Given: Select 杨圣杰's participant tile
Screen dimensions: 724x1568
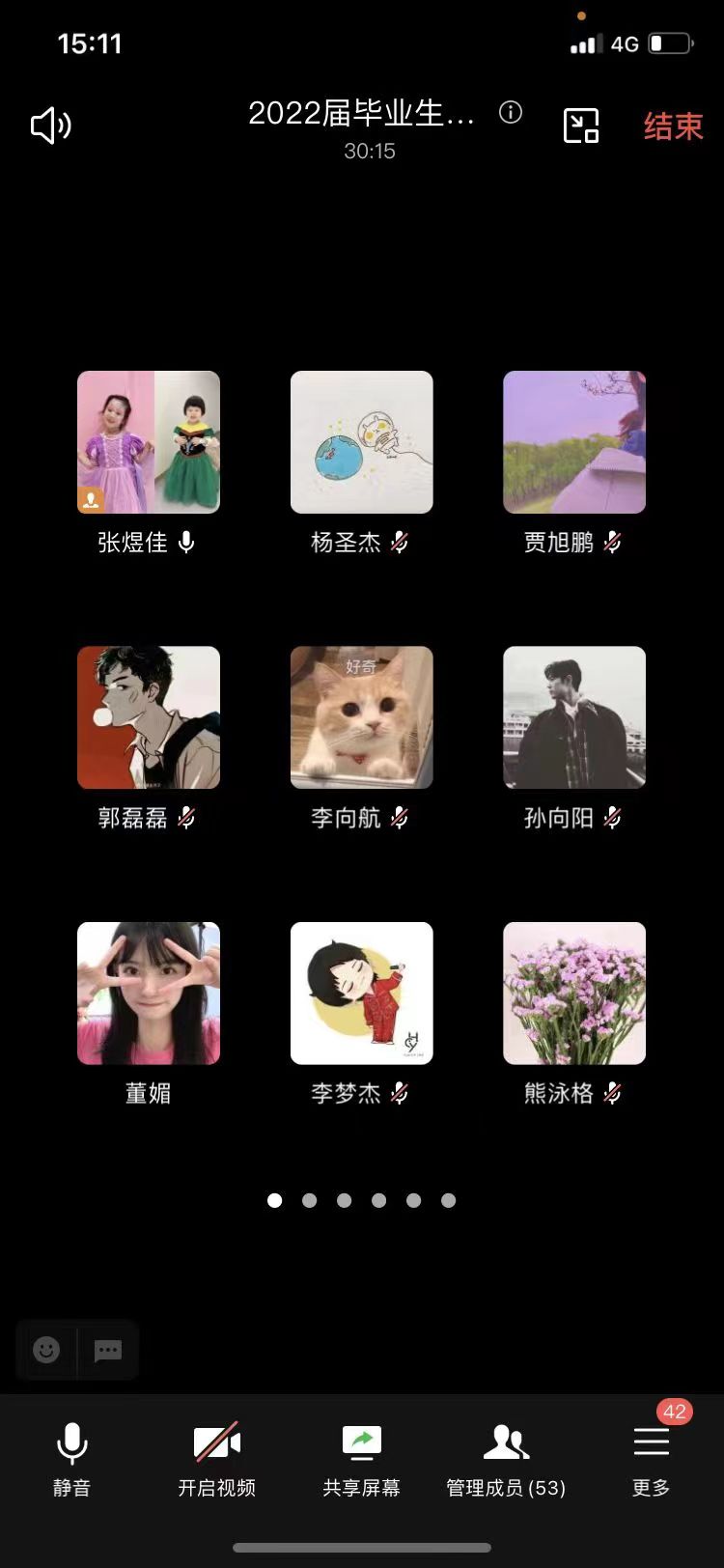Looking at the screenshot, I should [362, 442].
